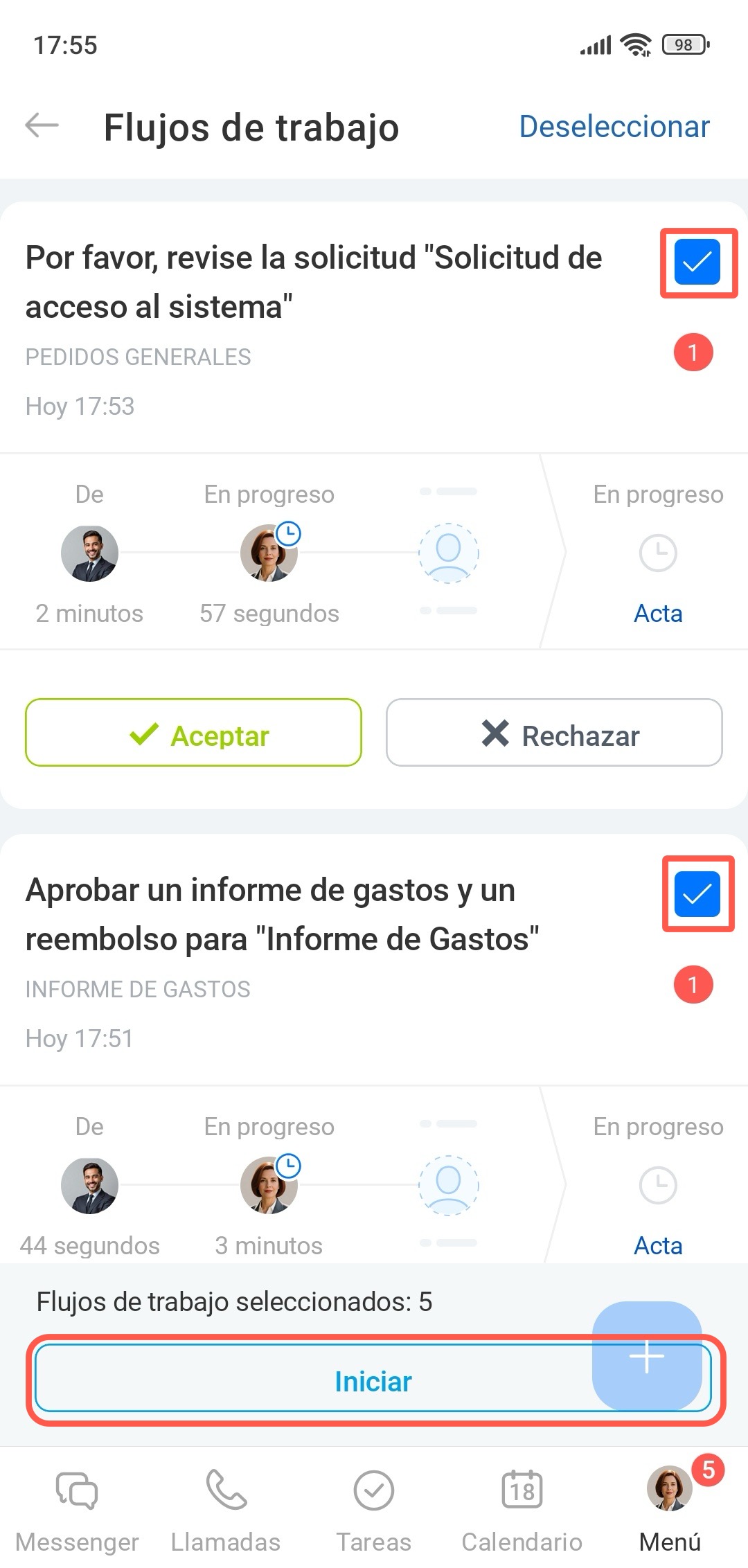Tap the floating plus button

(647, 1355)
